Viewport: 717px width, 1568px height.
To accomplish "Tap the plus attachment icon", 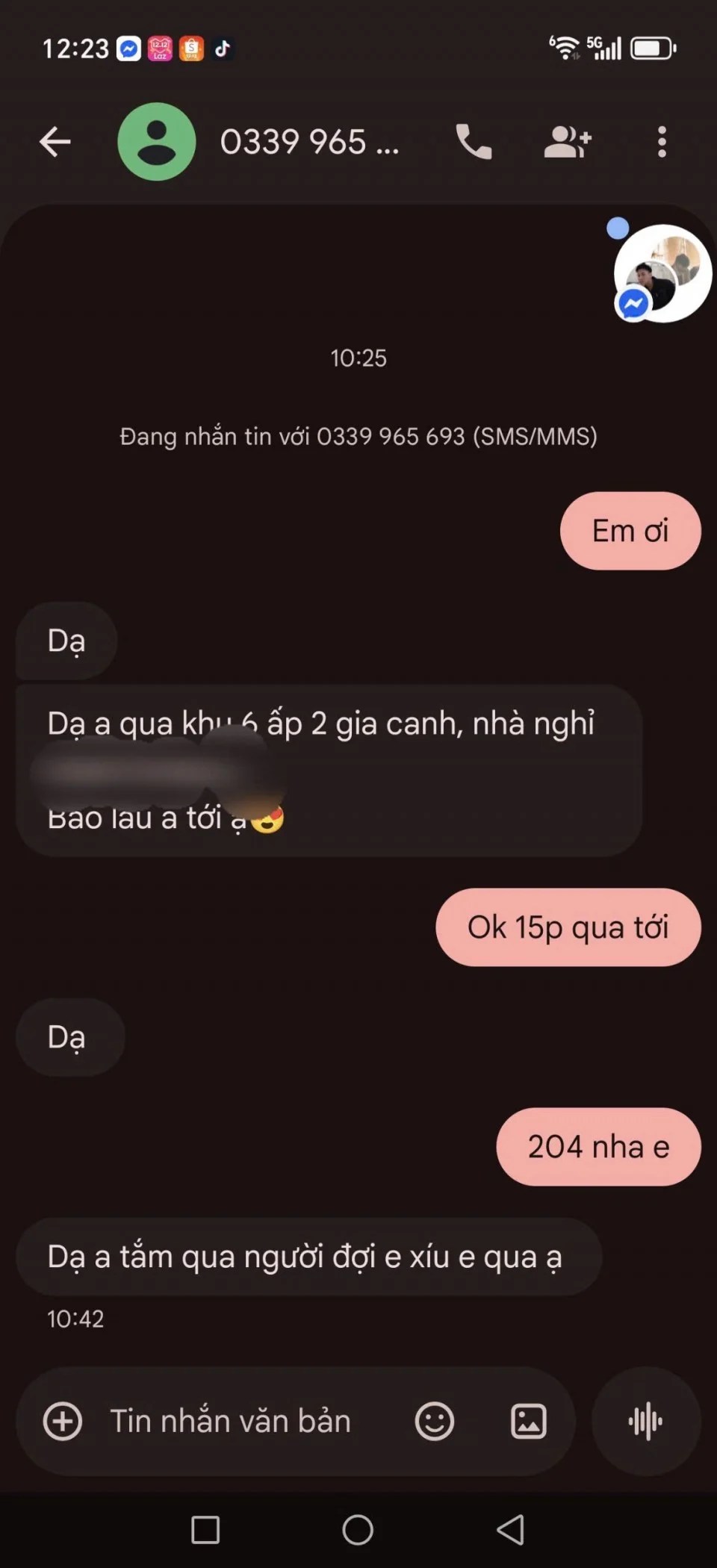I will click(63, 1421).
